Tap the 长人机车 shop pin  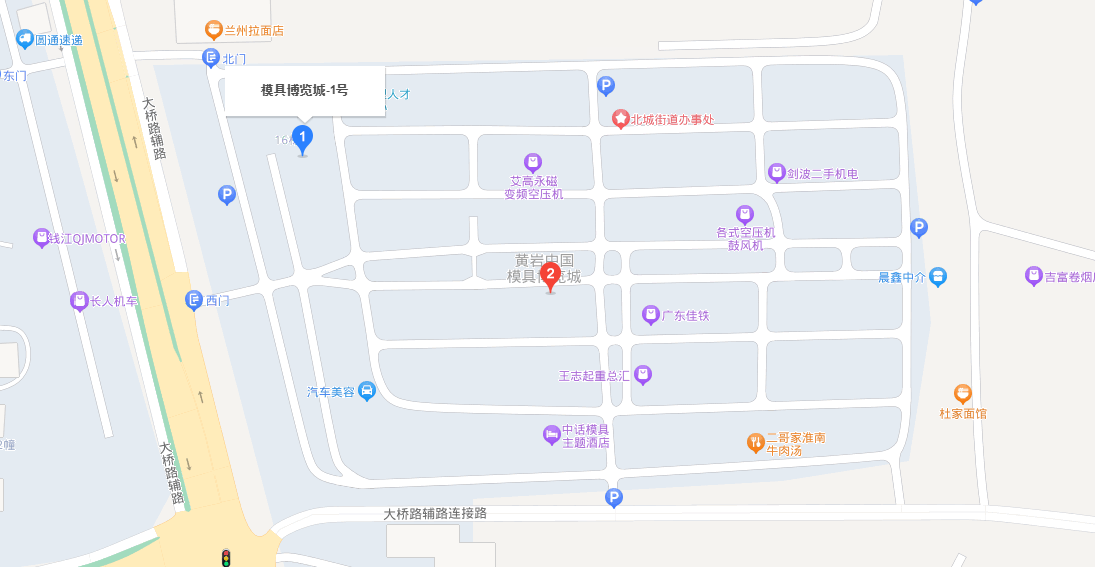click(79, 300)
